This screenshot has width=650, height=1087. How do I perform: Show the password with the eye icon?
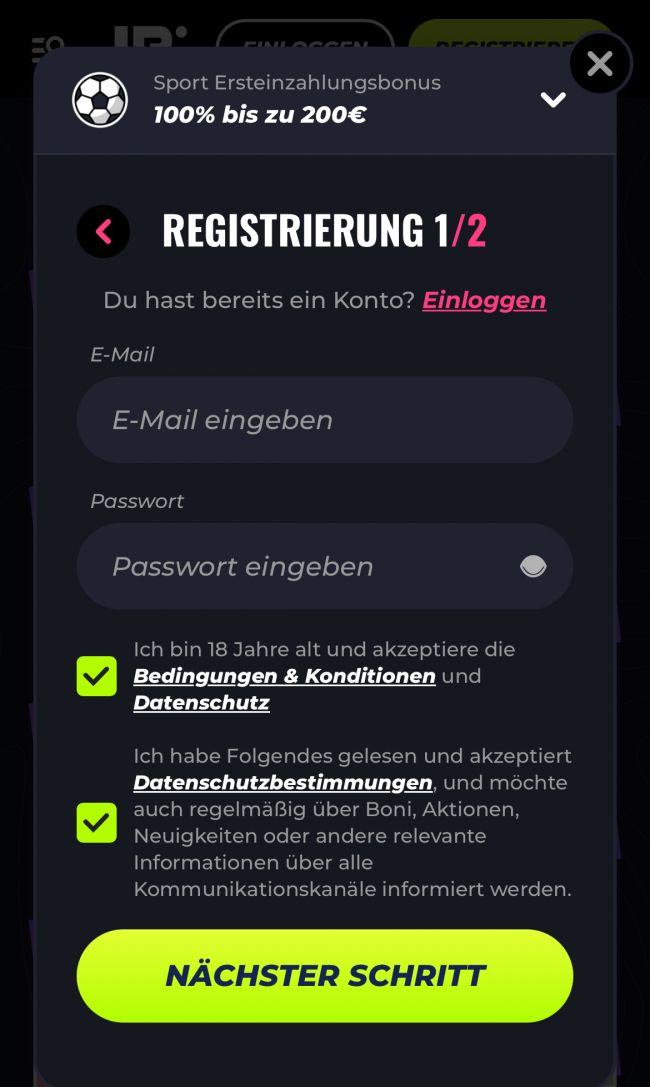pyautogui.click(x=533, y=567)
